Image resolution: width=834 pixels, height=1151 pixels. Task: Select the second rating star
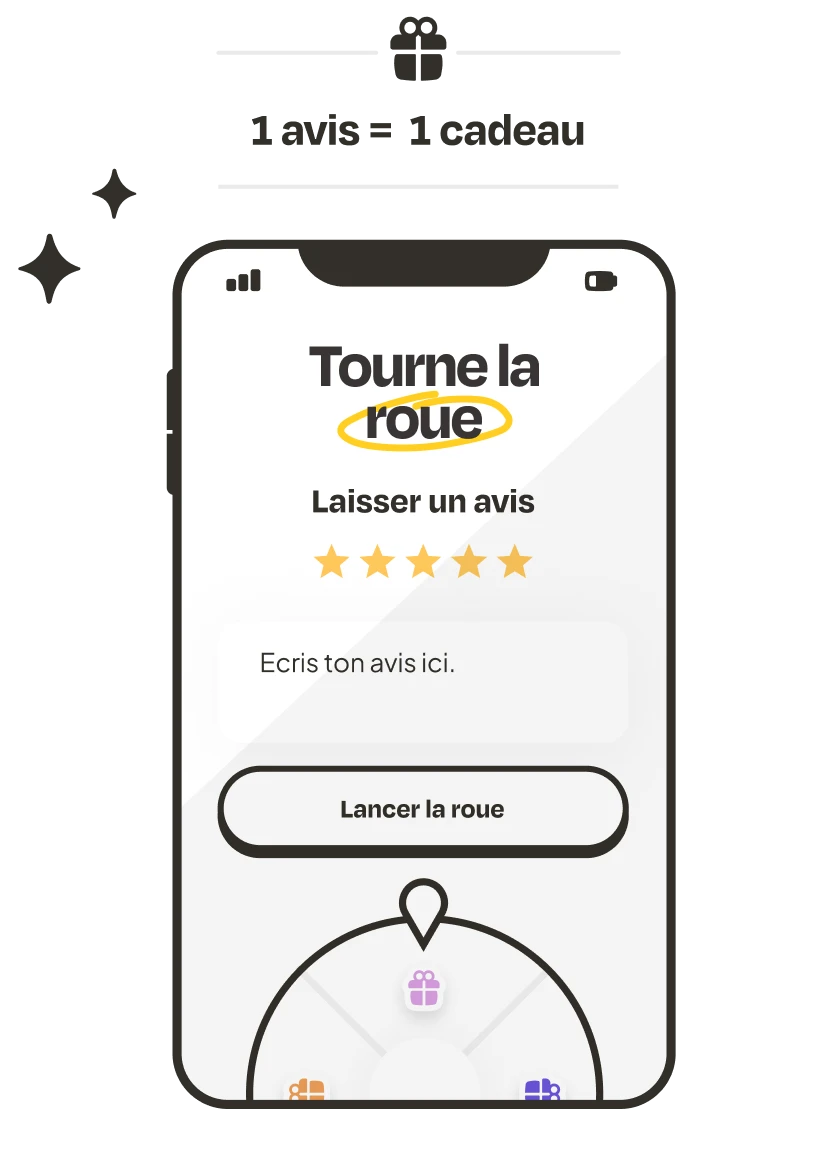coord(377,561)
